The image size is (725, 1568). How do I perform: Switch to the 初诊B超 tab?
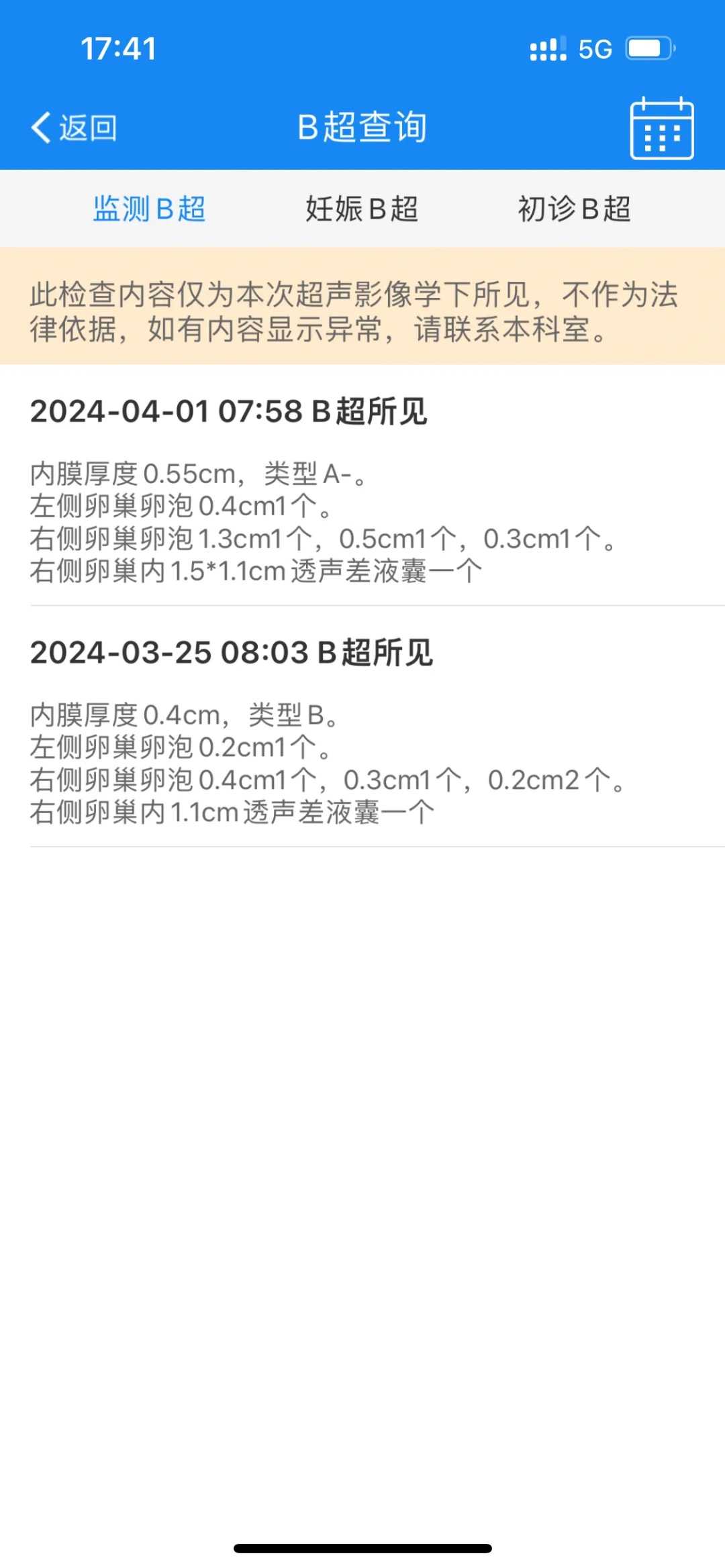pos(574,209)
